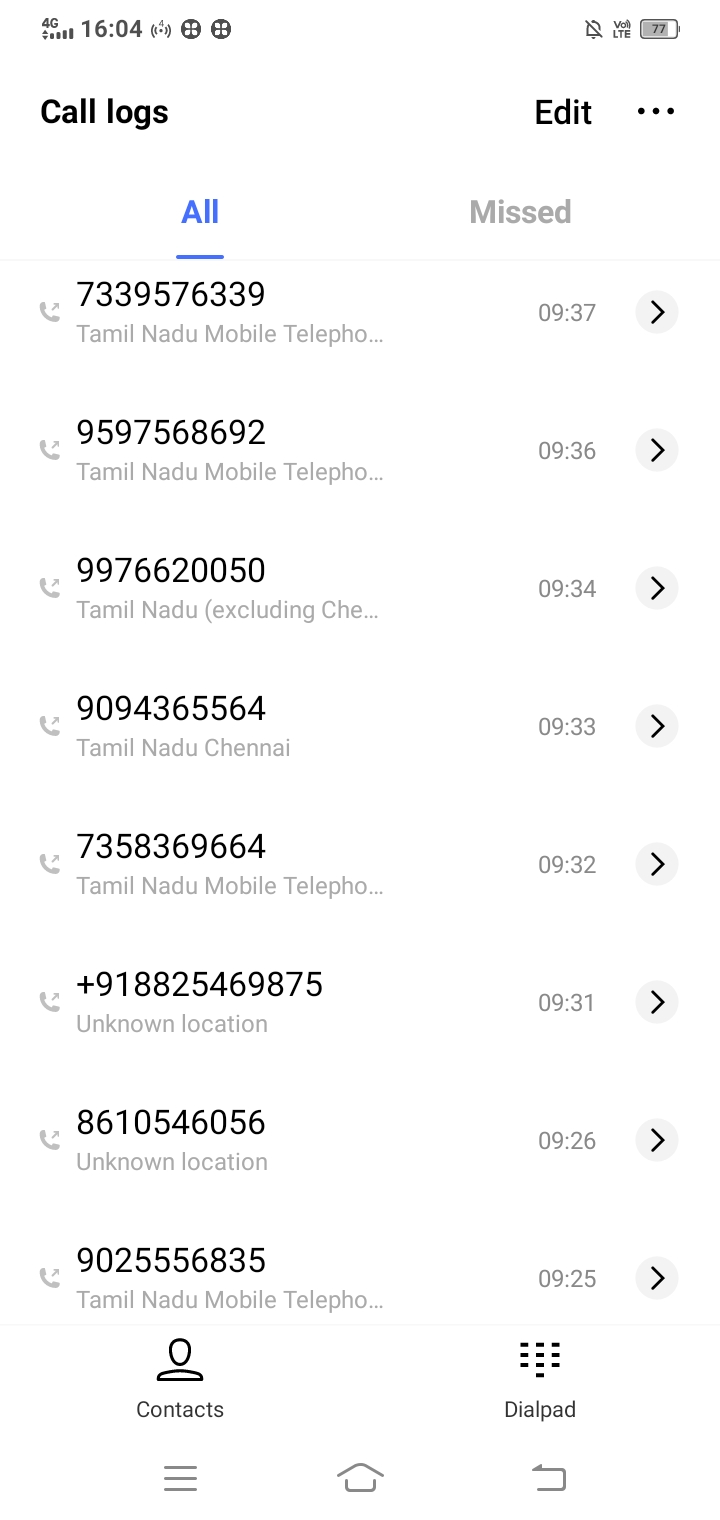Open details arrow for +918825469875
The height and width of the screenshot is (1520, 720).
pos(657,1002)
